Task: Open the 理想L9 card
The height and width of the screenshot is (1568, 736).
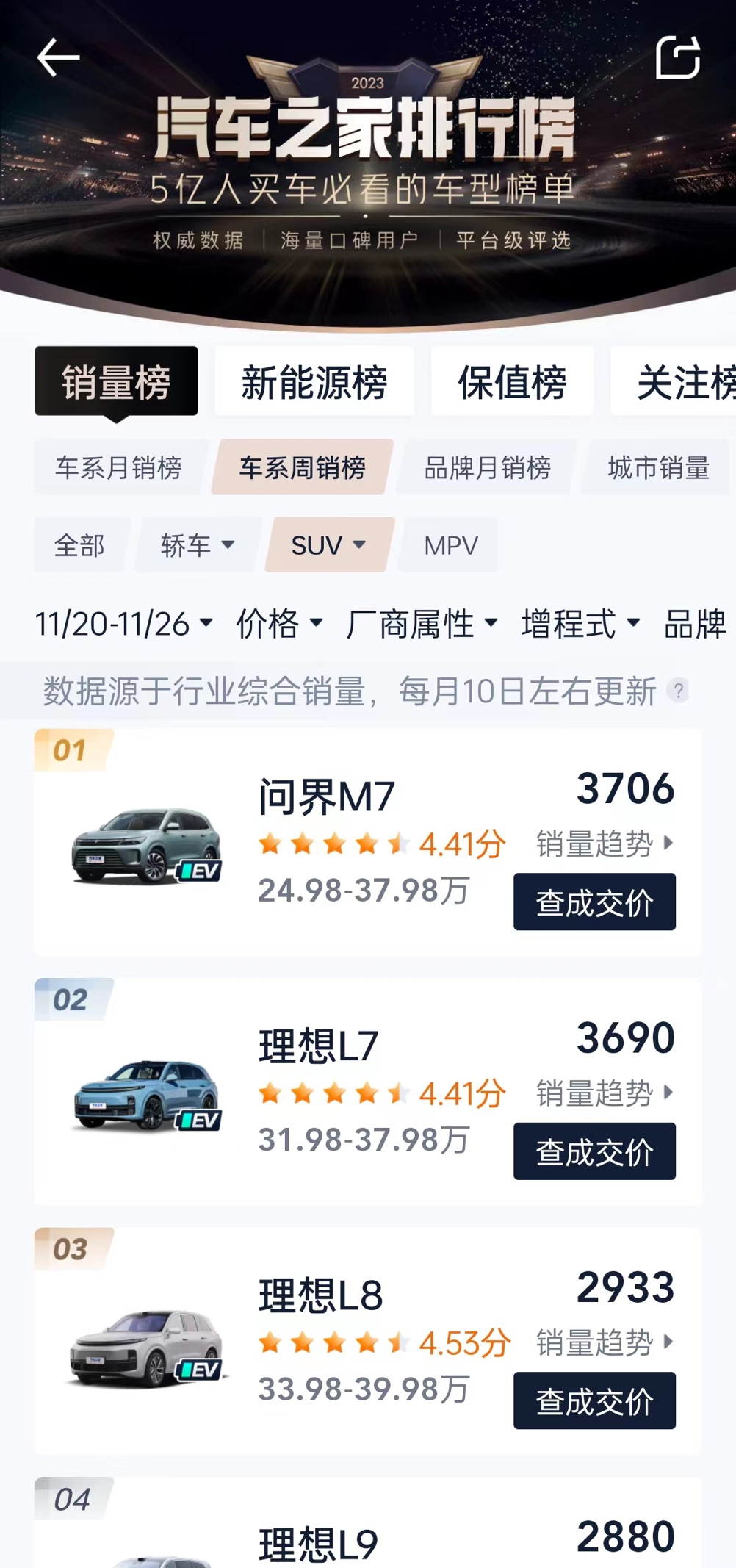Action: pos(368,1522)
